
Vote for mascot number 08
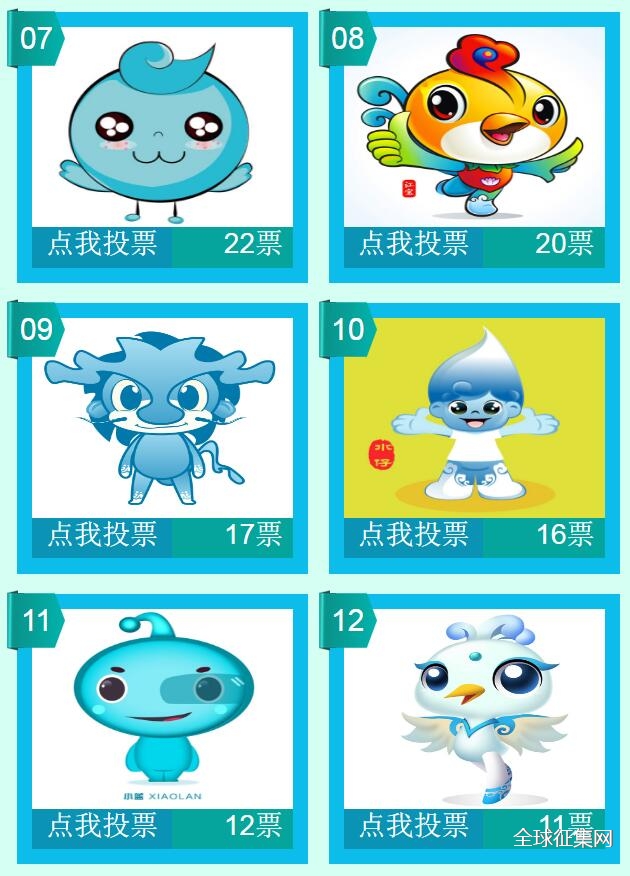click(414, 244)
